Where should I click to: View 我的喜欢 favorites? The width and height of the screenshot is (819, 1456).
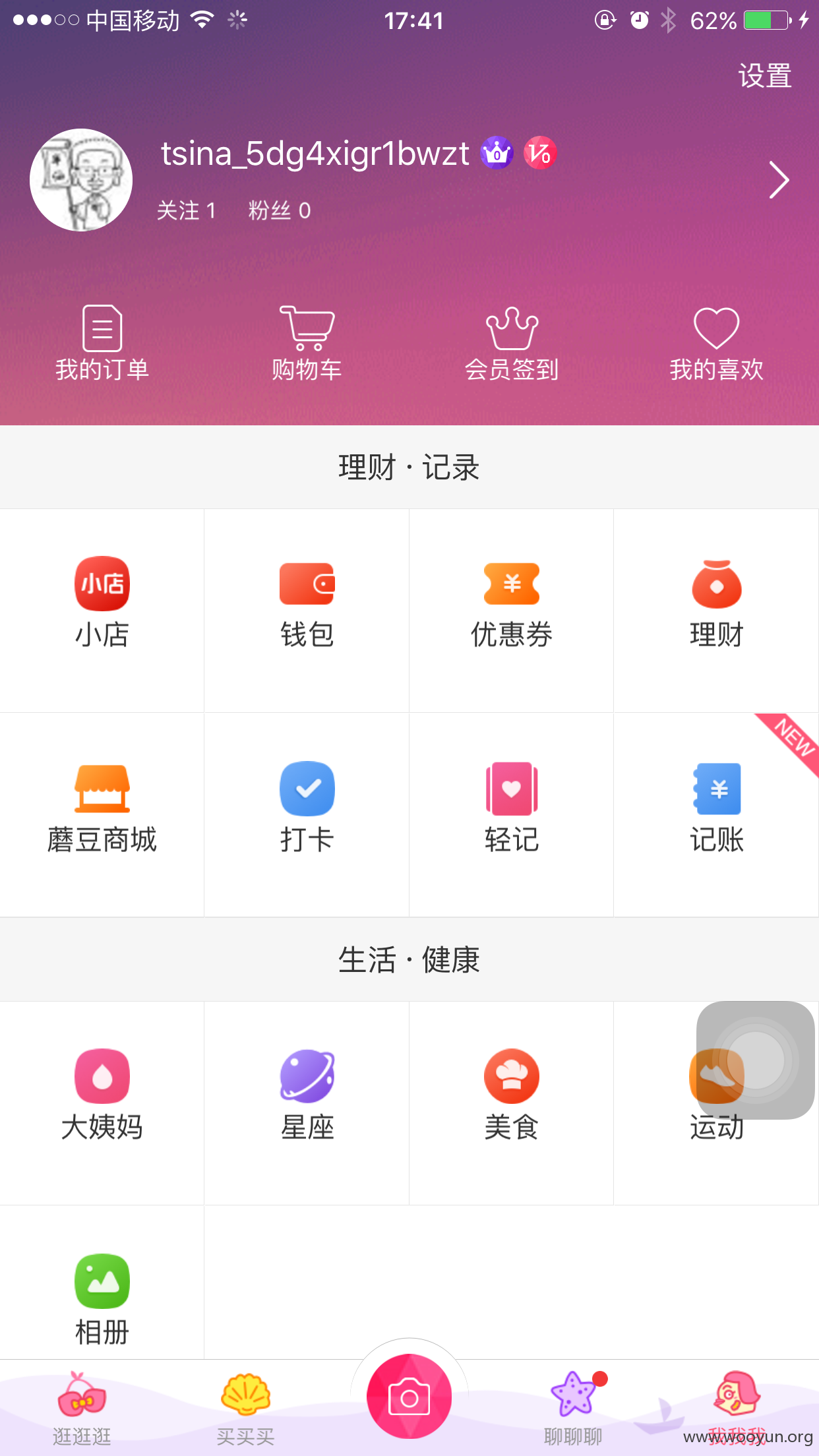[x=716, y=343]
